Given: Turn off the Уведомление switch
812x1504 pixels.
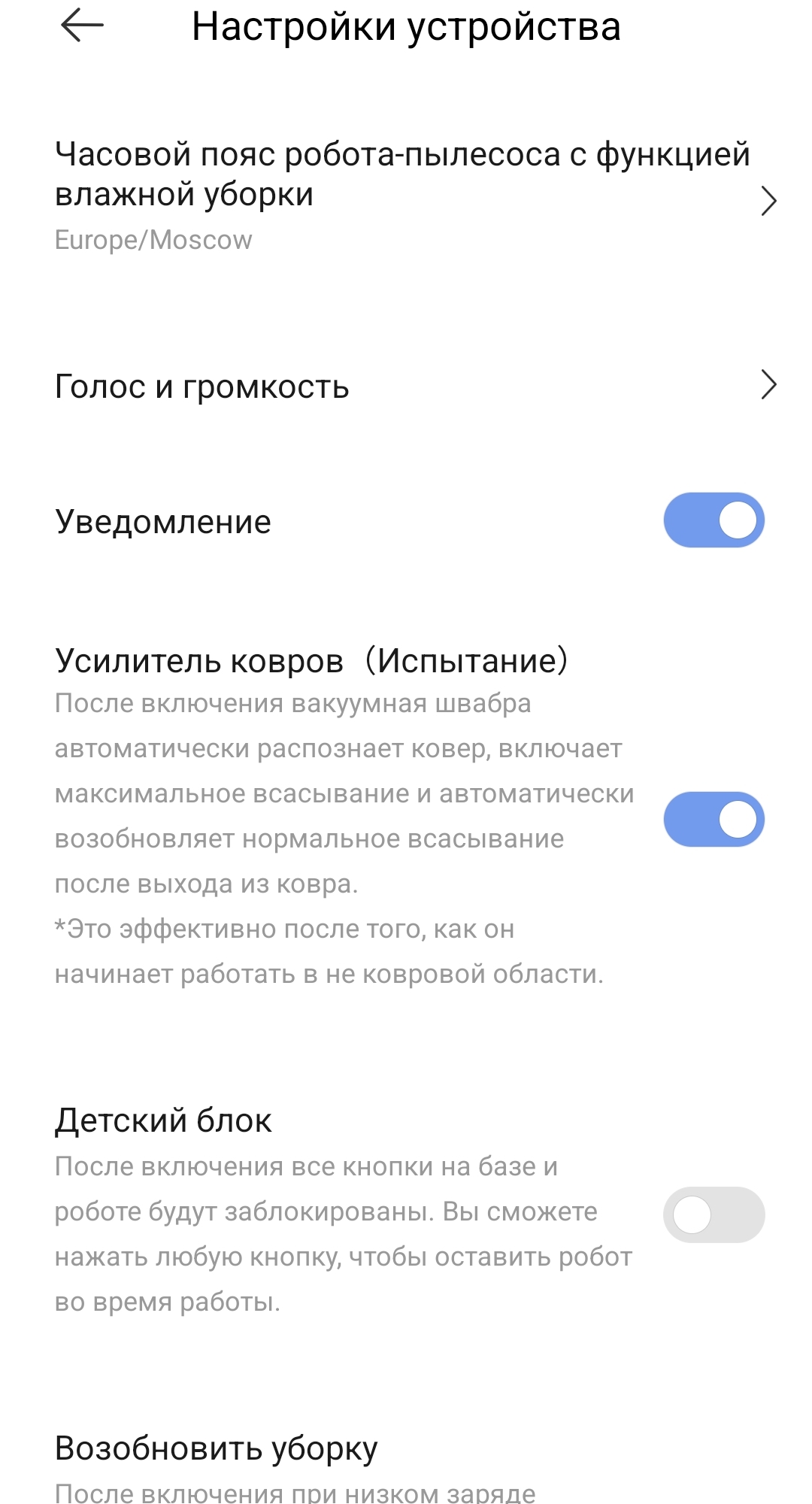Looking at the screenshot, I should coord(713,520).
